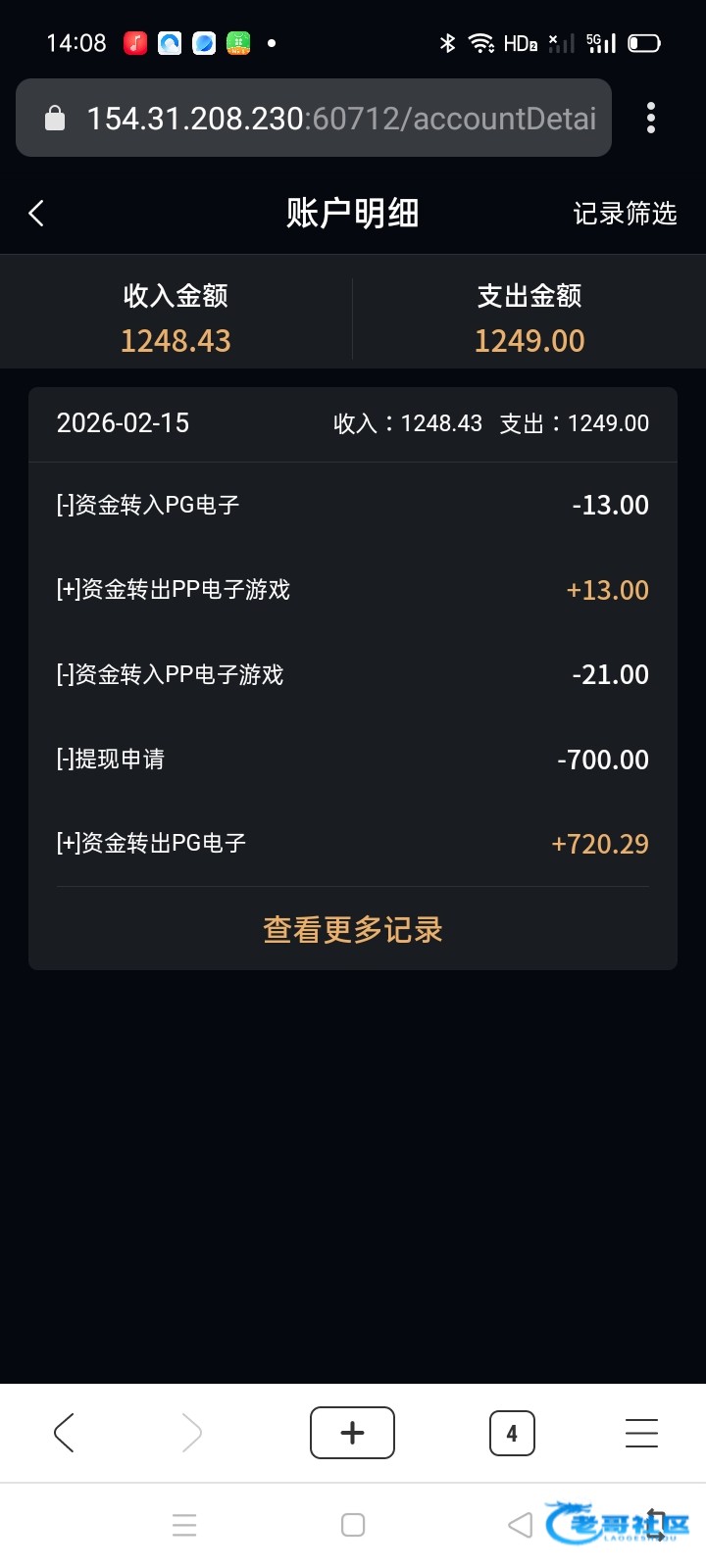Open a new browser tab
Viewport: 706px width, 1568px height.
point(352,1433)
